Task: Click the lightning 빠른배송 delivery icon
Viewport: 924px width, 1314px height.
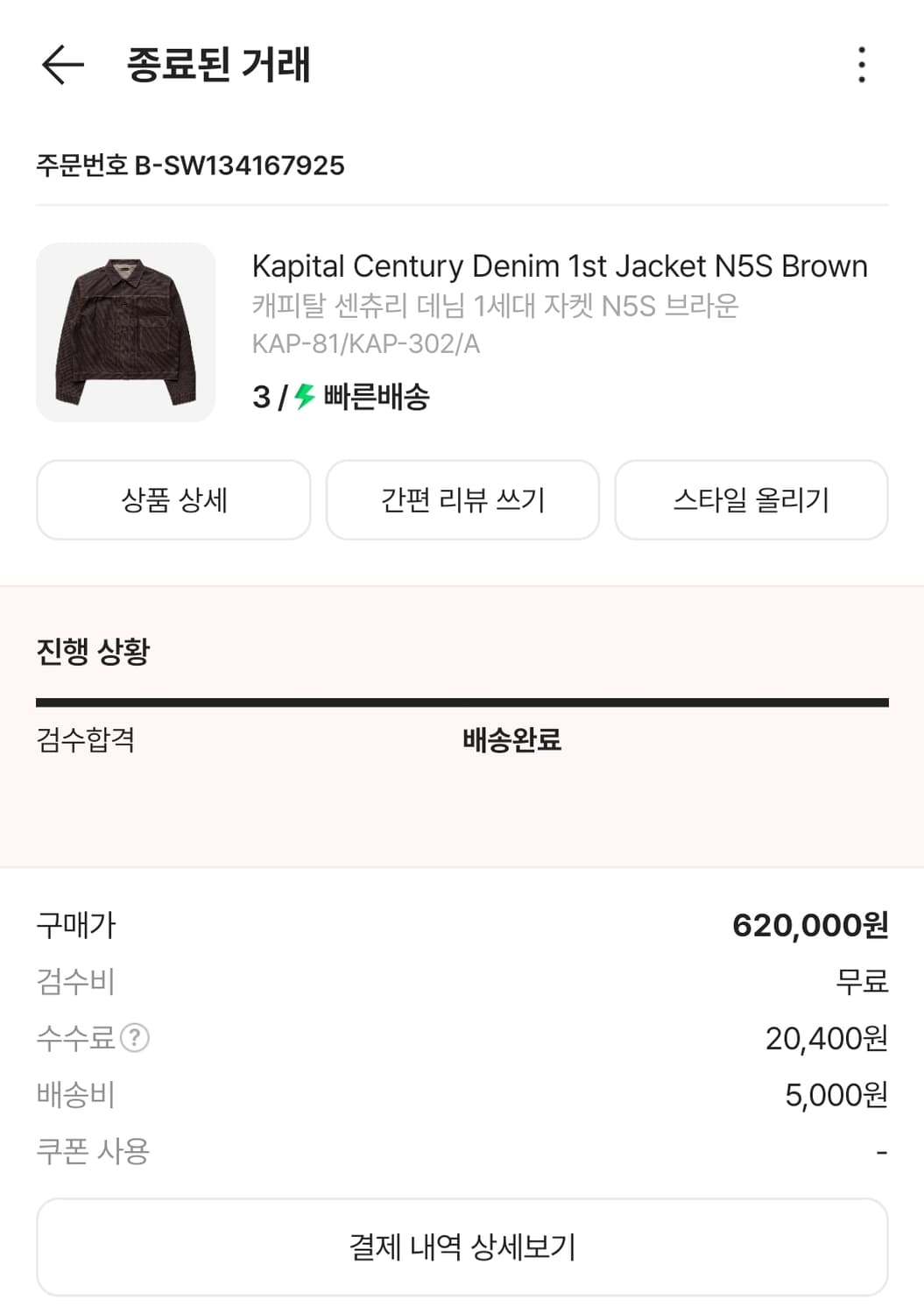Action: point(302,400)
